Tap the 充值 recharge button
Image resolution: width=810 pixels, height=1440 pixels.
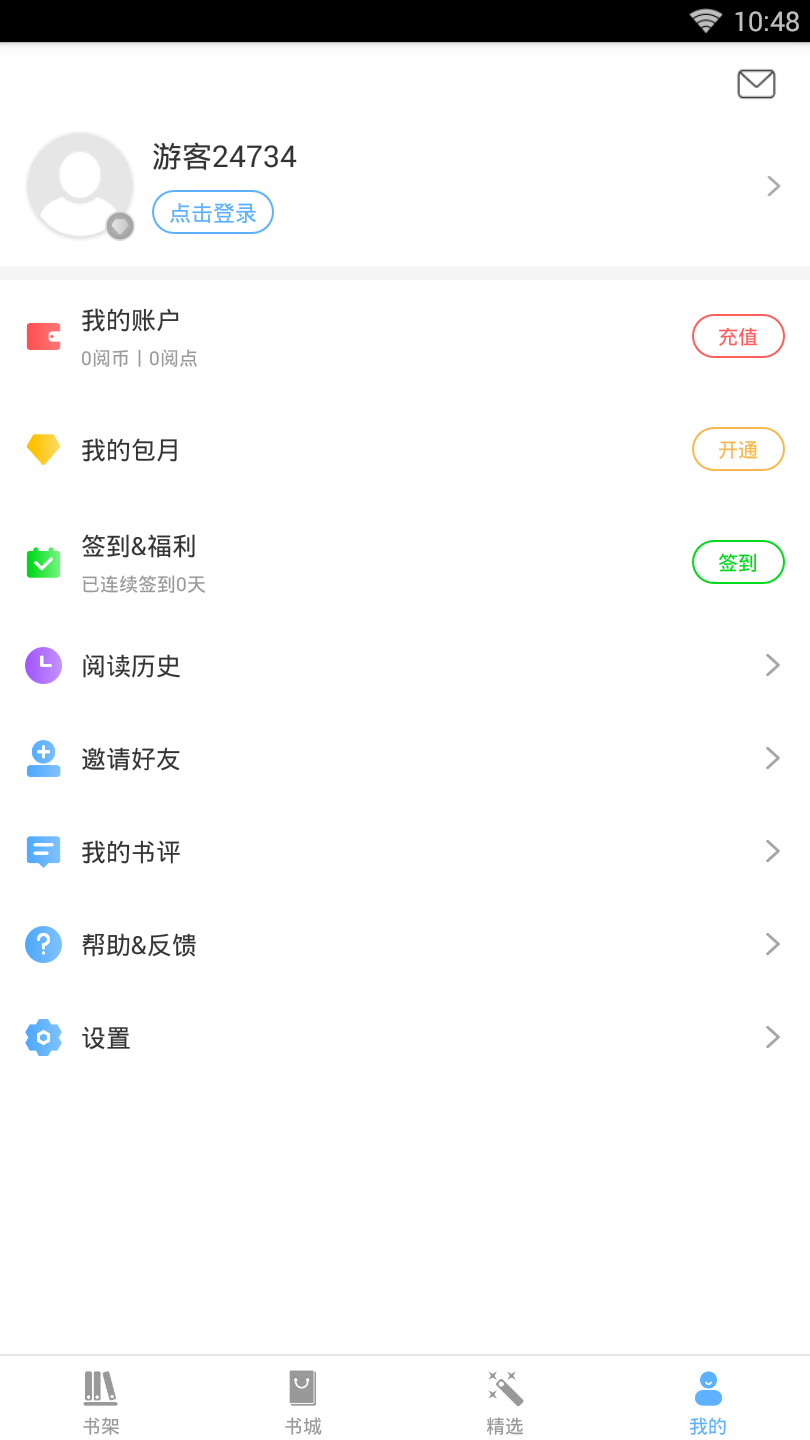(738, 337)
